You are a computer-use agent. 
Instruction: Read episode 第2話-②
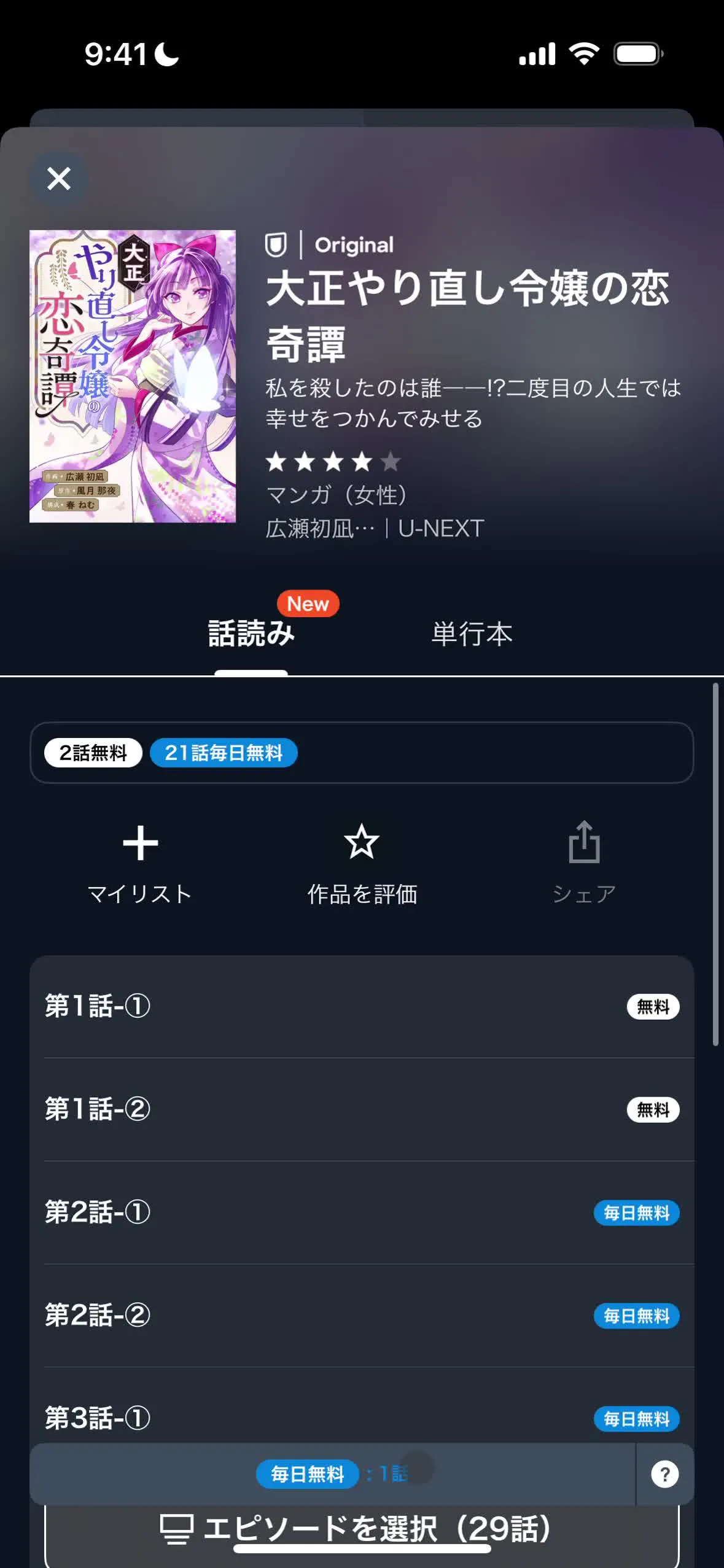(x=362, y=1316)
